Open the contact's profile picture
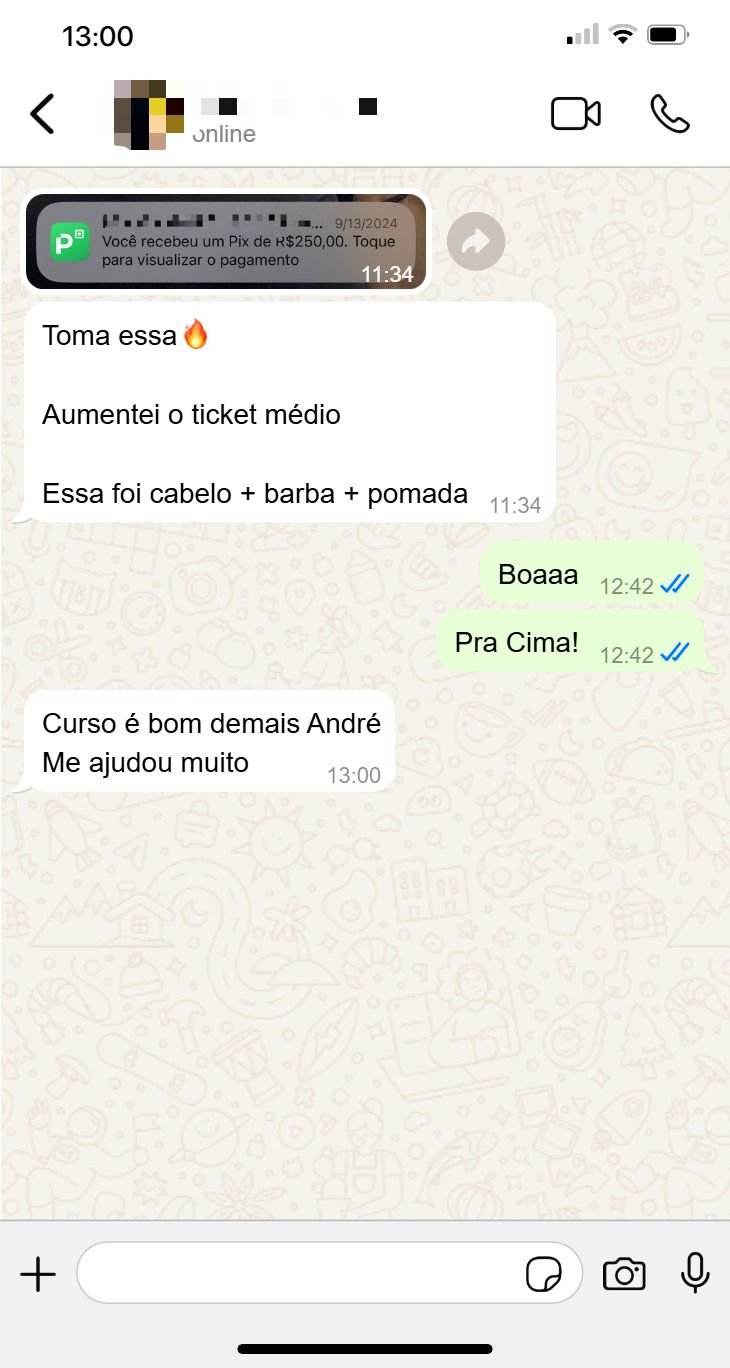Viewport: 730px width, 1368px height. (x=146, y=113)
